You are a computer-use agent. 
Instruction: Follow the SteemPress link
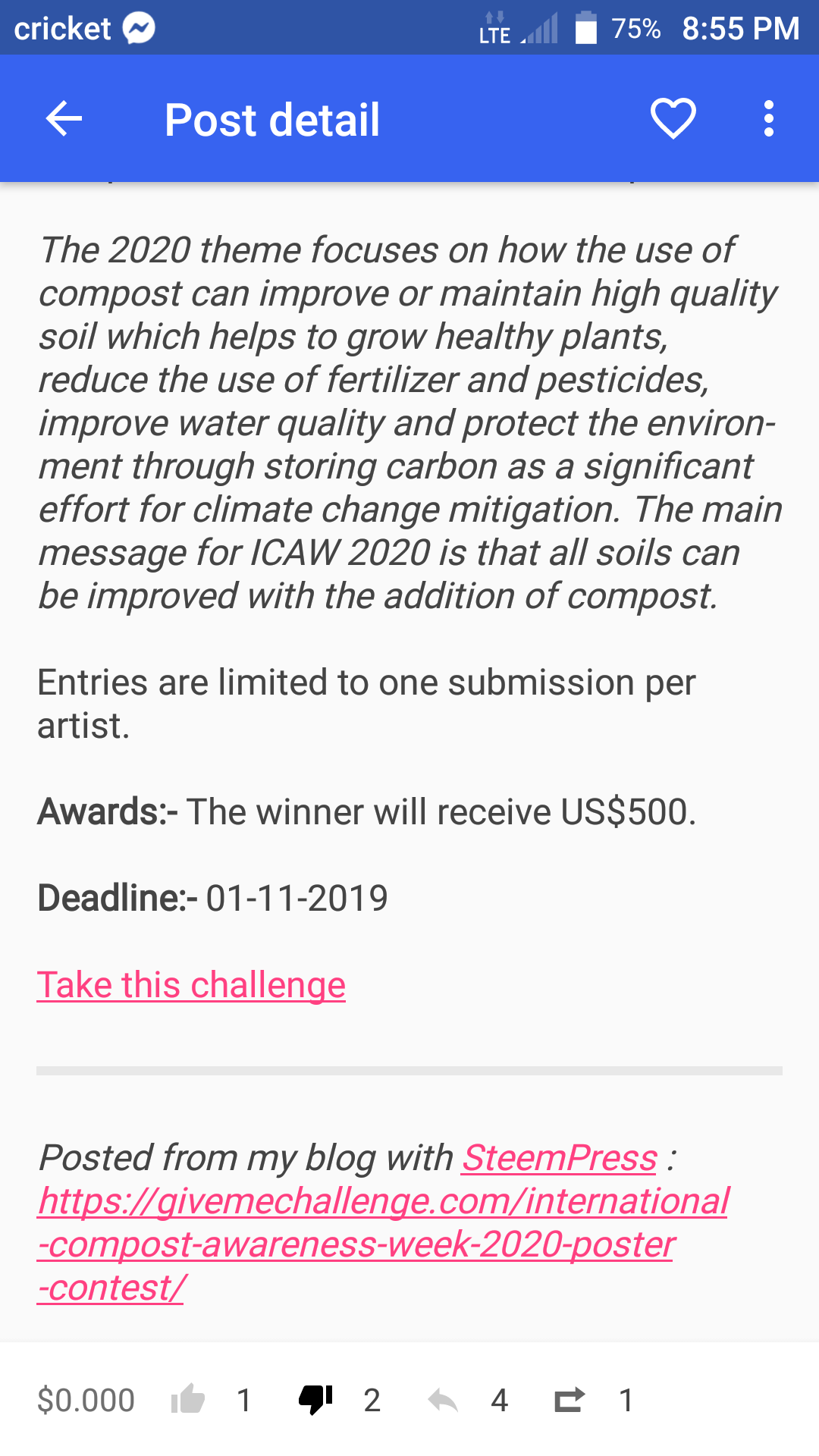pyautogui.click(x=560, y=1158)
